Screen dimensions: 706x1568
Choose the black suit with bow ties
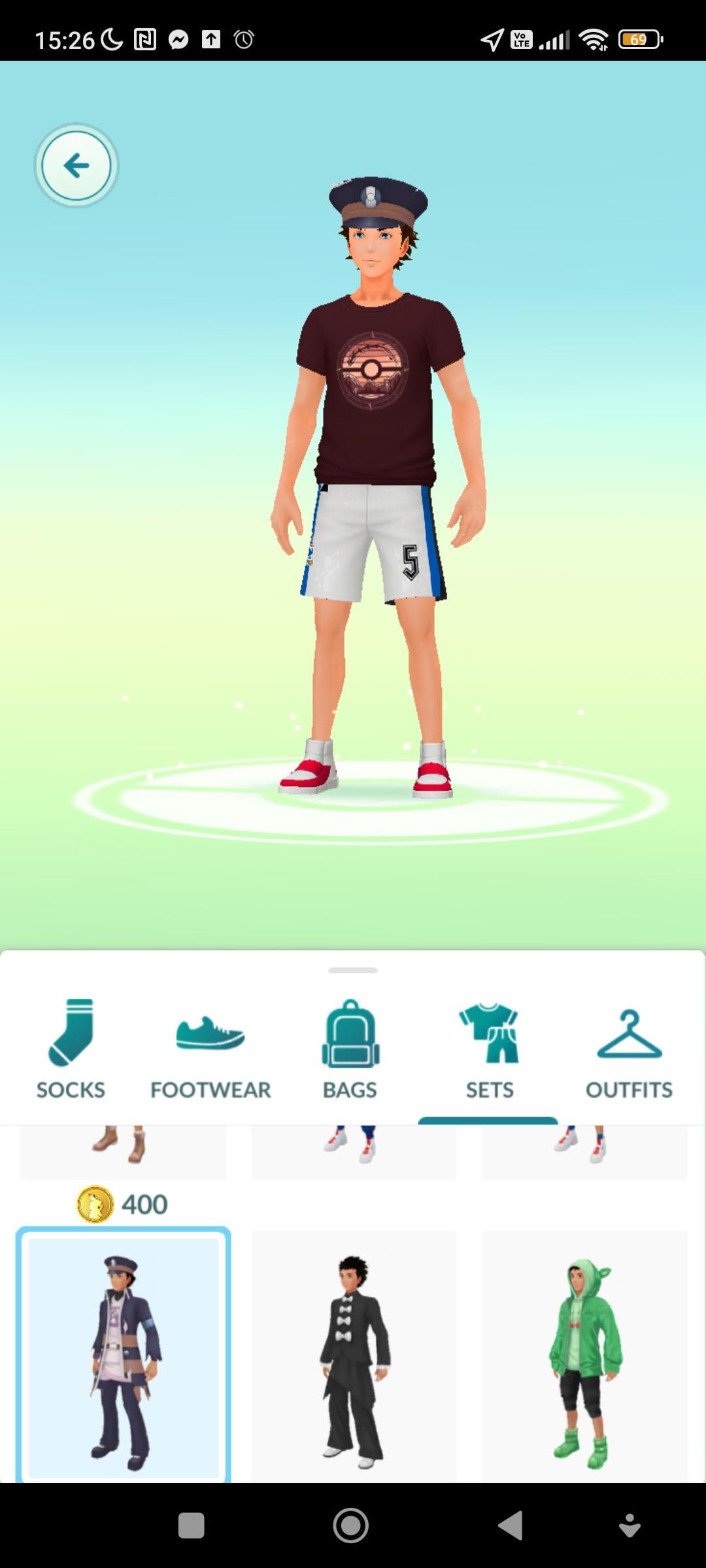click(x=354, y=1356)
